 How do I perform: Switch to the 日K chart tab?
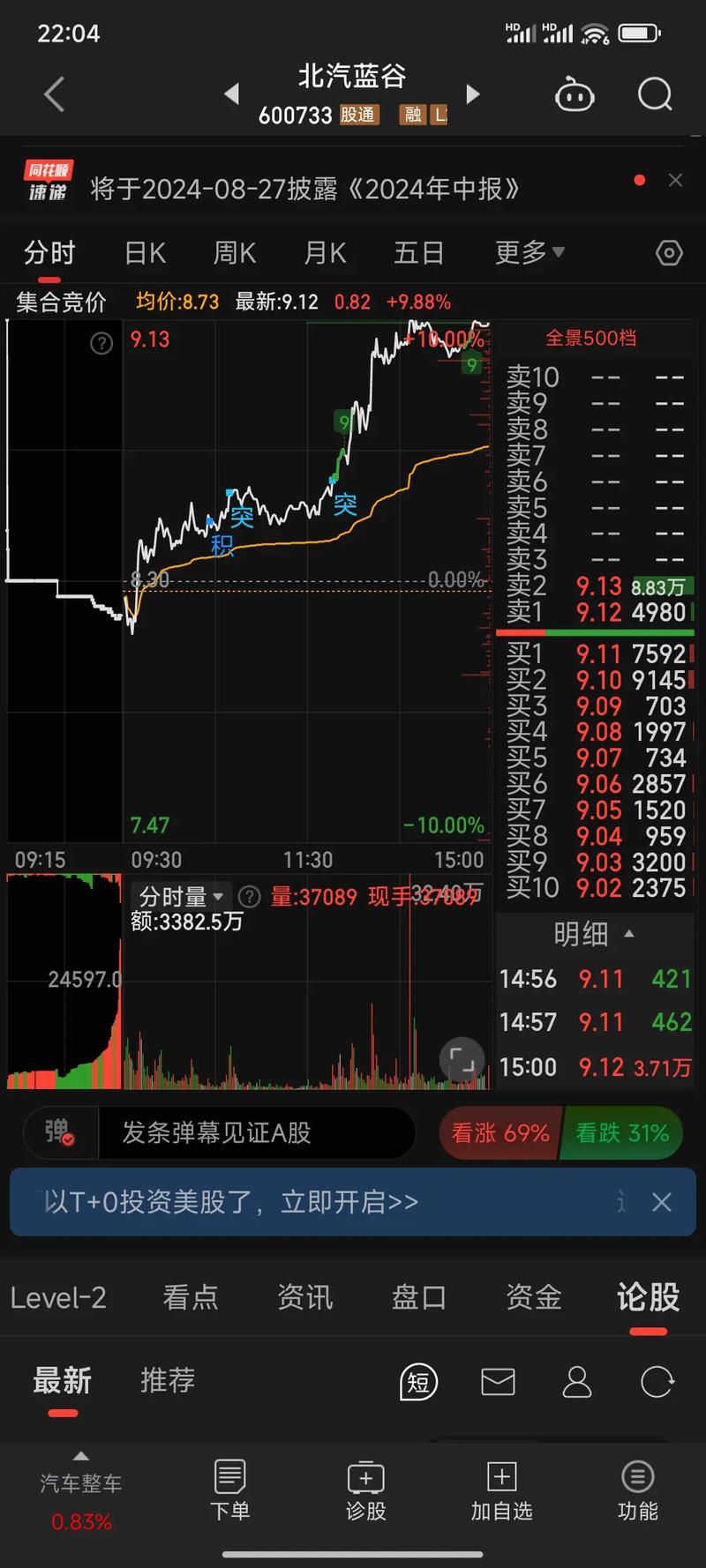pos(145,254)
